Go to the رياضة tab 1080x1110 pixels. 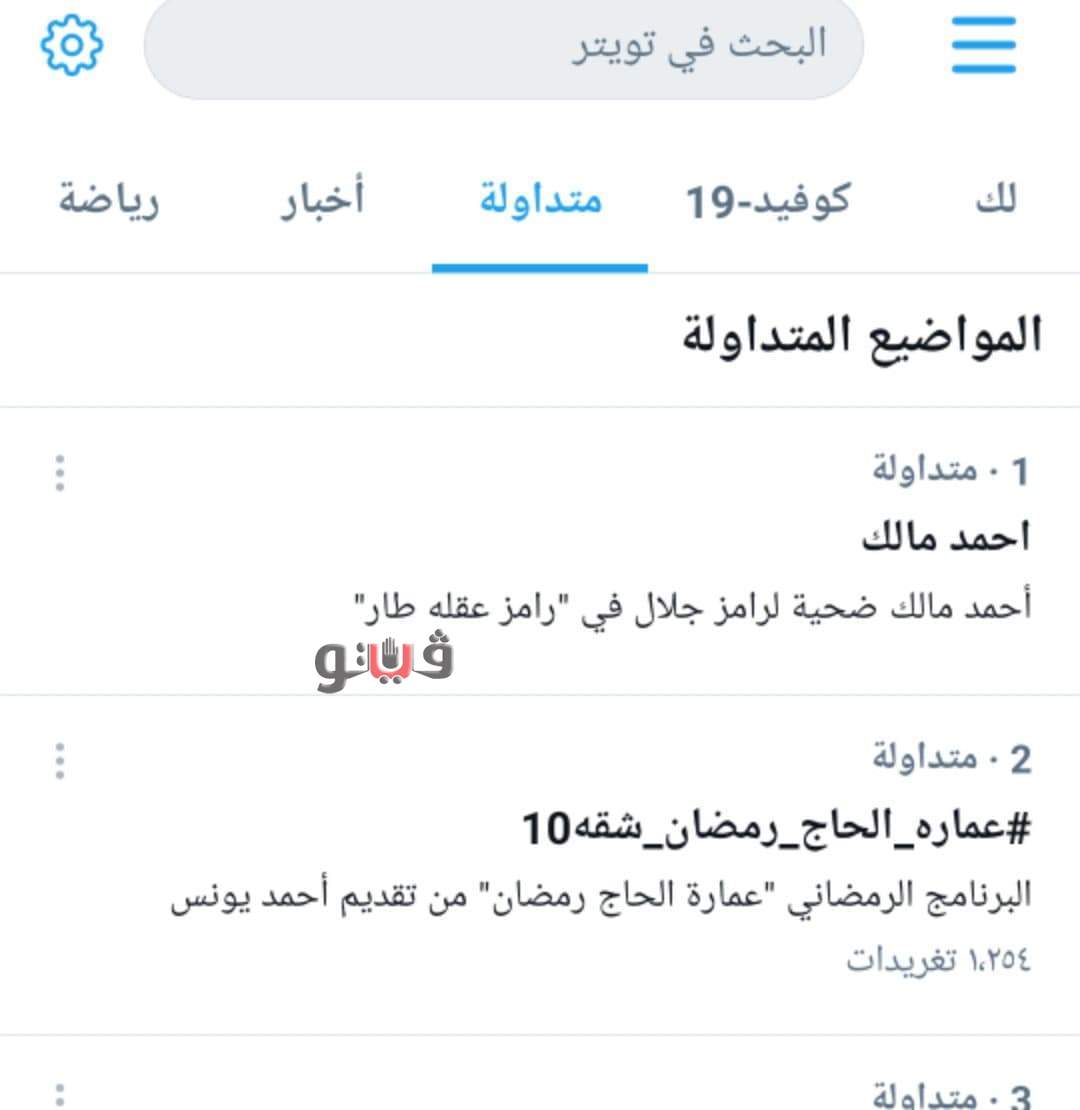pyautogui.click(x=108, y=201)
